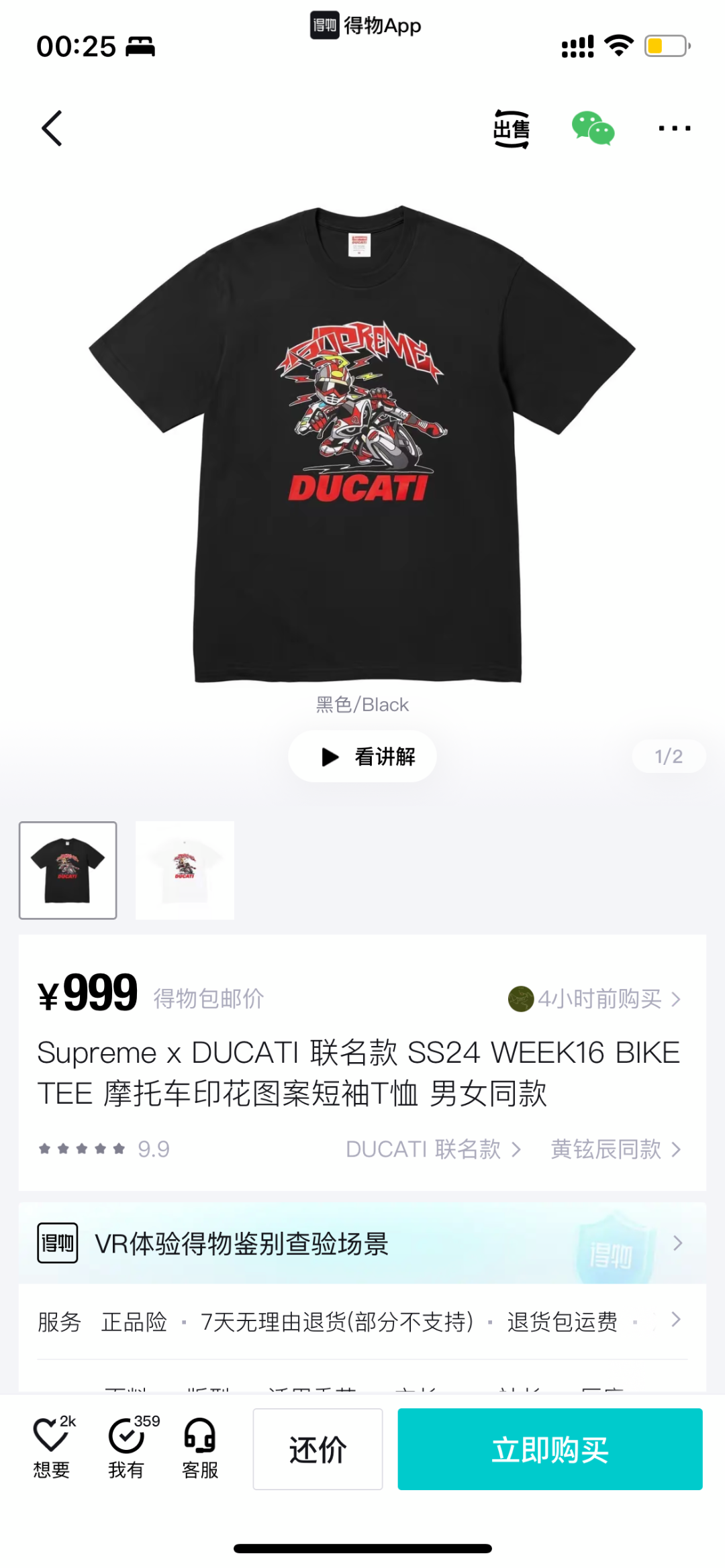
Task: Tap 立即购买 to buy now
Action: point(550,1449)
